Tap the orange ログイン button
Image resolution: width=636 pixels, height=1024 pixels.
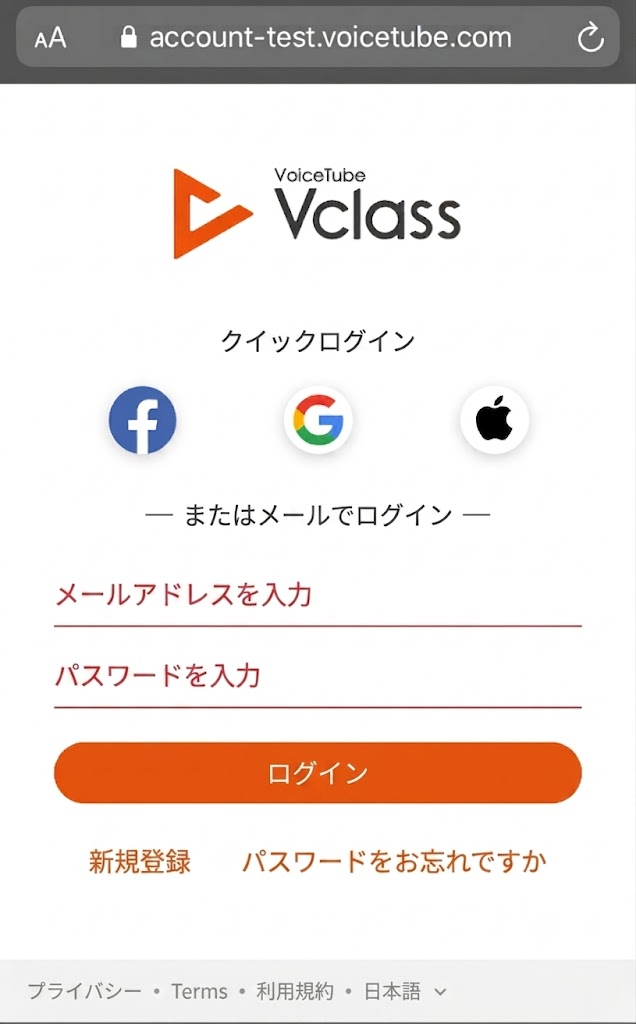tap(317, 773)
